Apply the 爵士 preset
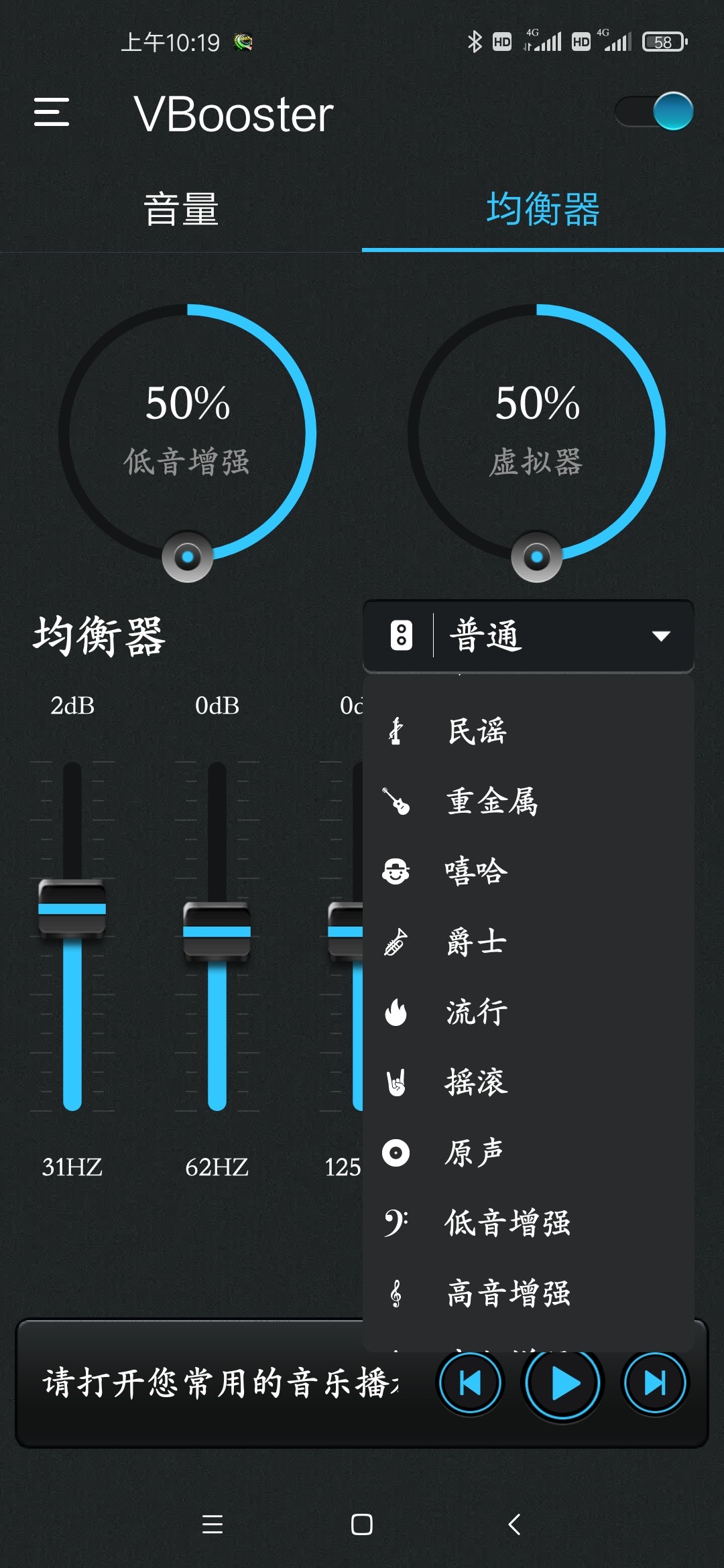This screenshot has width=724, height=1568. click(476, 942)
